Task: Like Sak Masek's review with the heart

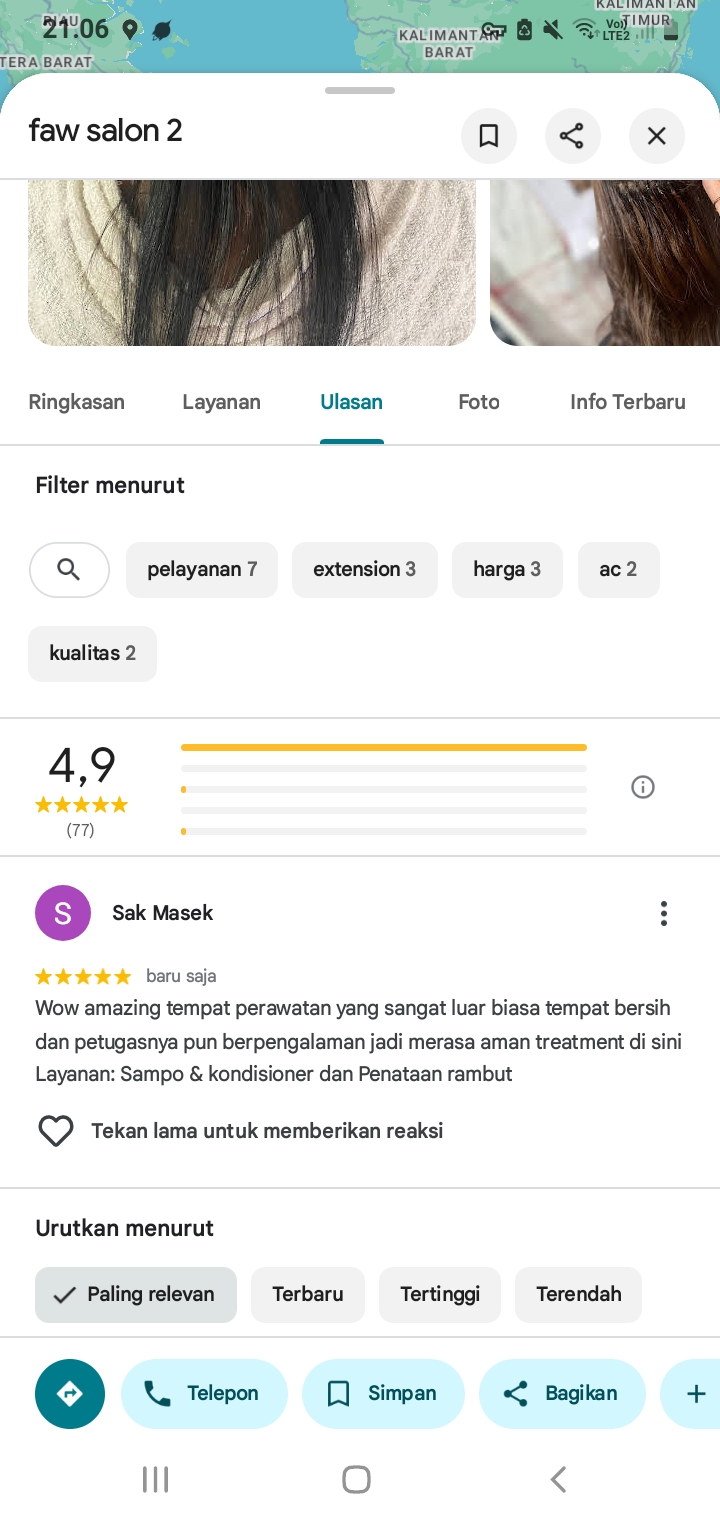Action: (x=56, y=1131)
